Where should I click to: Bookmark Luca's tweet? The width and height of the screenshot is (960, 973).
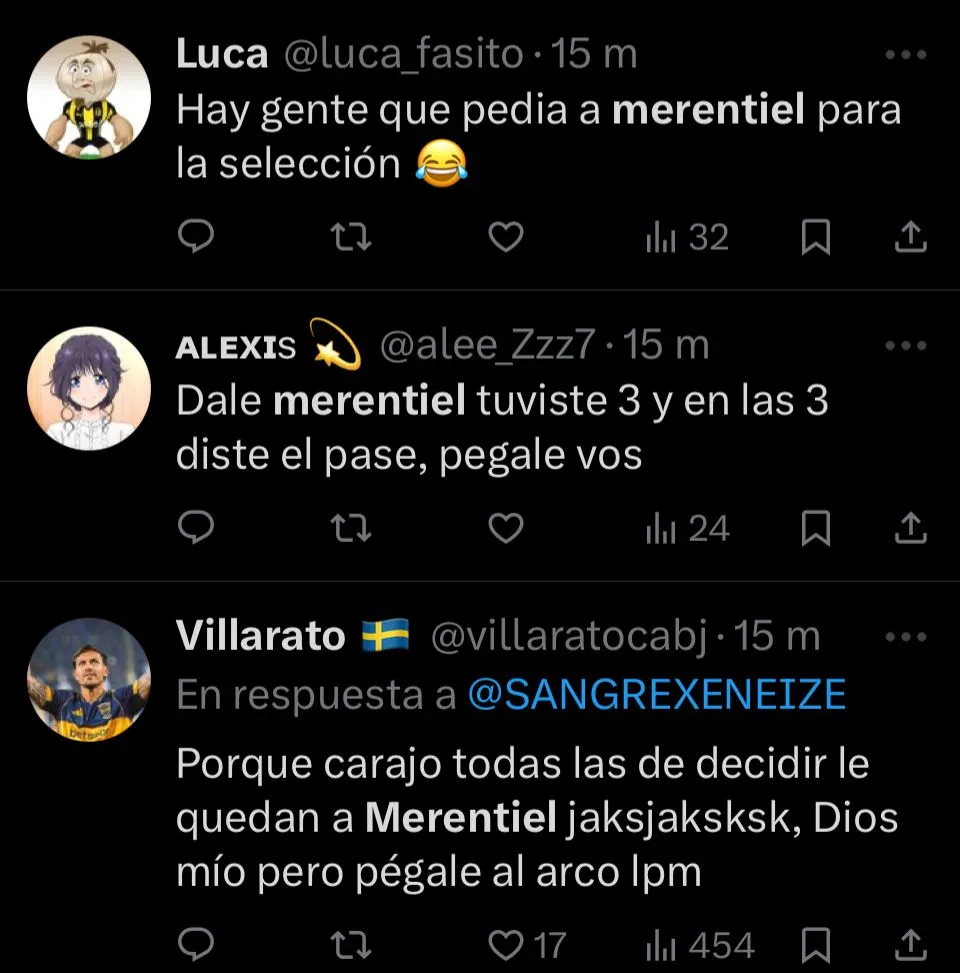point(817,237)
